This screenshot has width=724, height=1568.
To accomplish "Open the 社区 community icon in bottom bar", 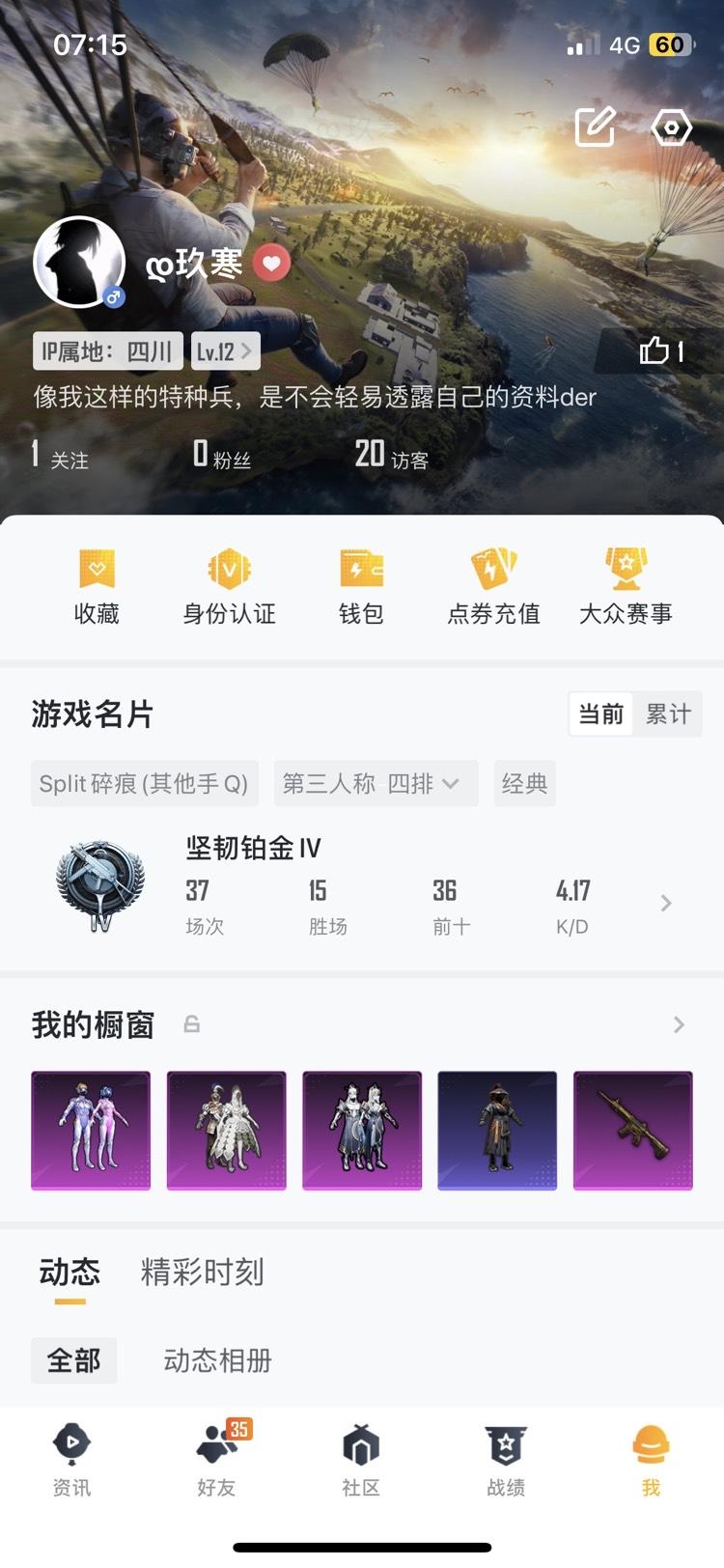I will [x=362, y=1458].
